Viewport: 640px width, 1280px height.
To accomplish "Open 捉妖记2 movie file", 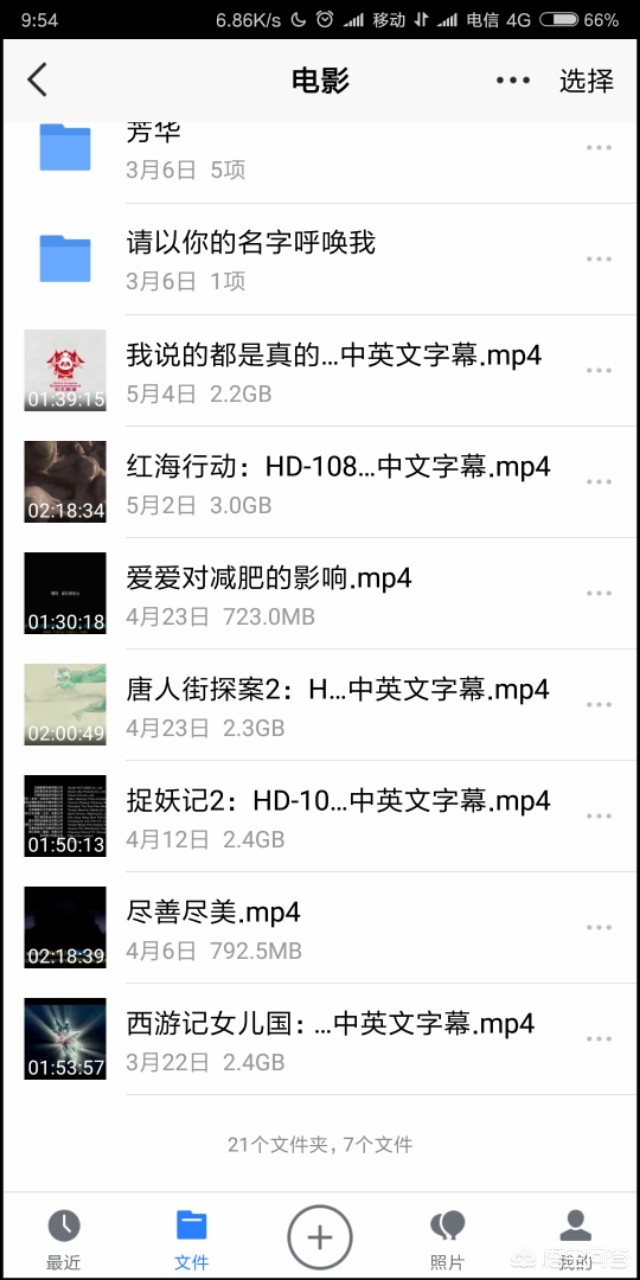I will coord(337,816).
